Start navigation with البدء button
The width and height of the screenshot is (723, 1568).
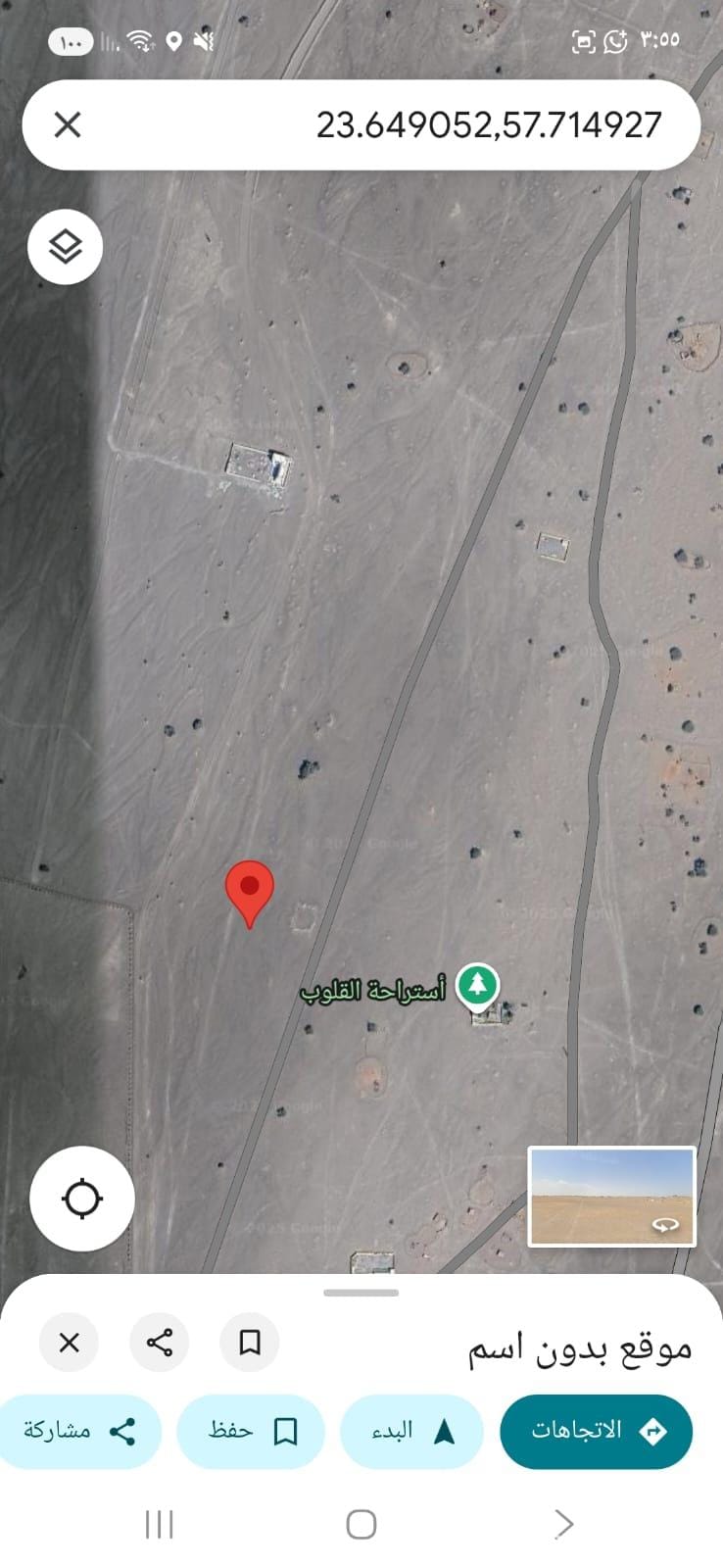(x=411, y=1432)
